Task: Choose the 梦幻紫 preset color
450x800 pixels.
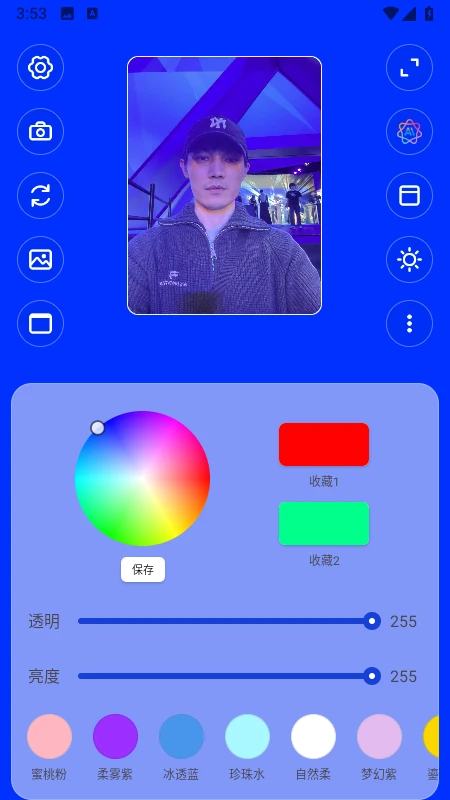Action: 379,736
